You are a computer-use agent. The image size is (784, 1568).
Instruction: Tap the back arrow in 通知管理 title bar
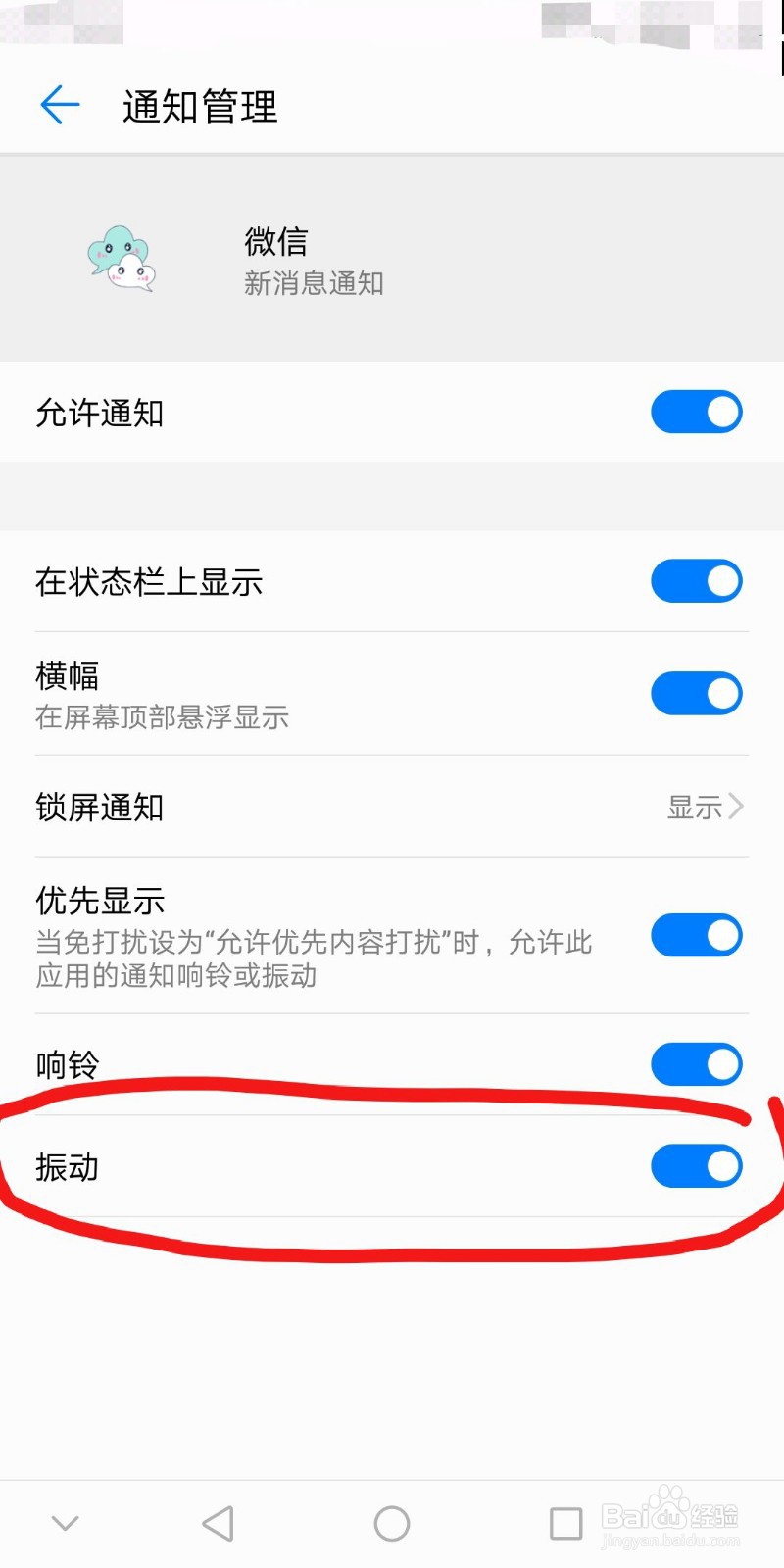(60, 104)
